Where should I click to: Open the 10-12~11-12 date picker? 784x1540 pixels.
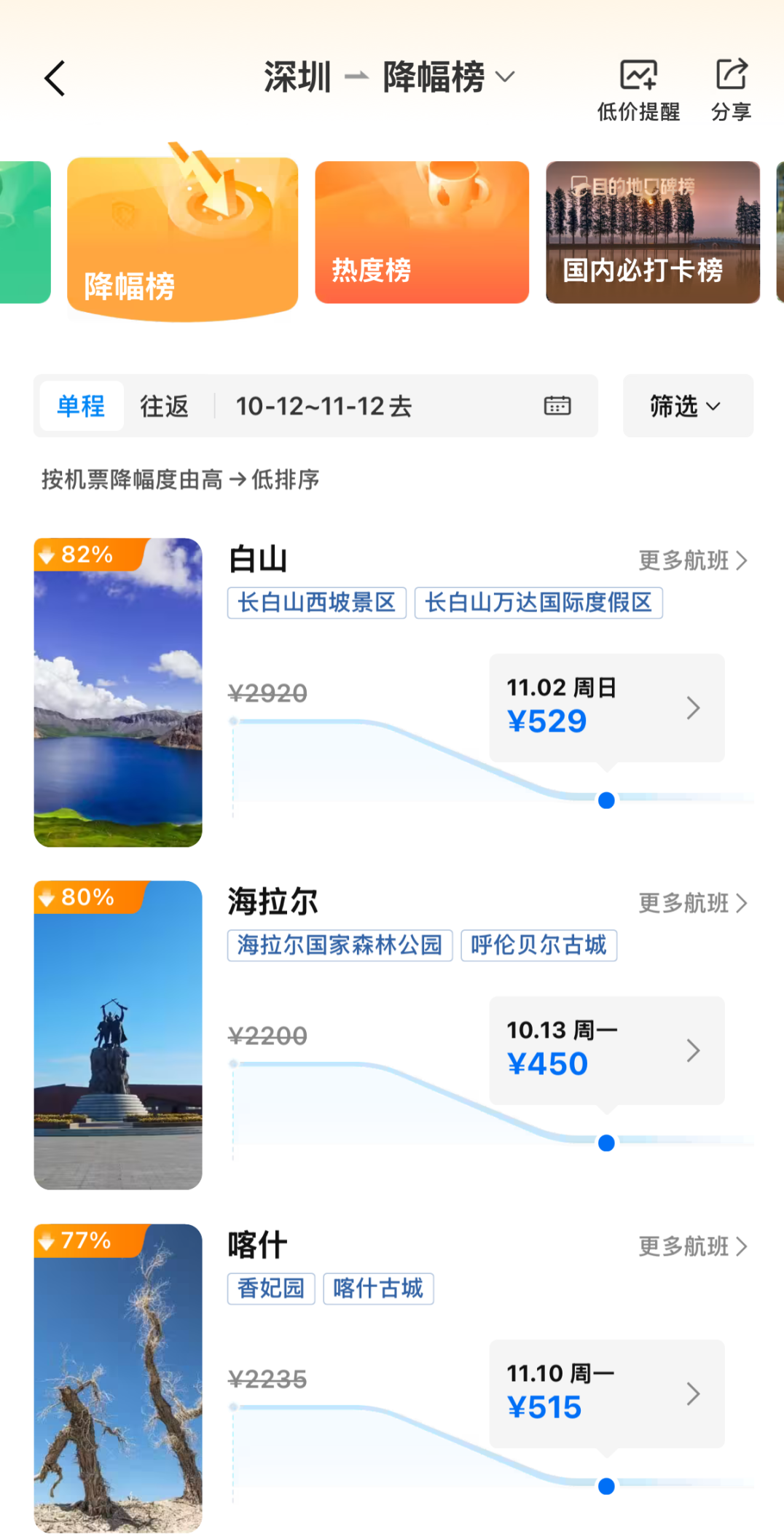[402, 406]
